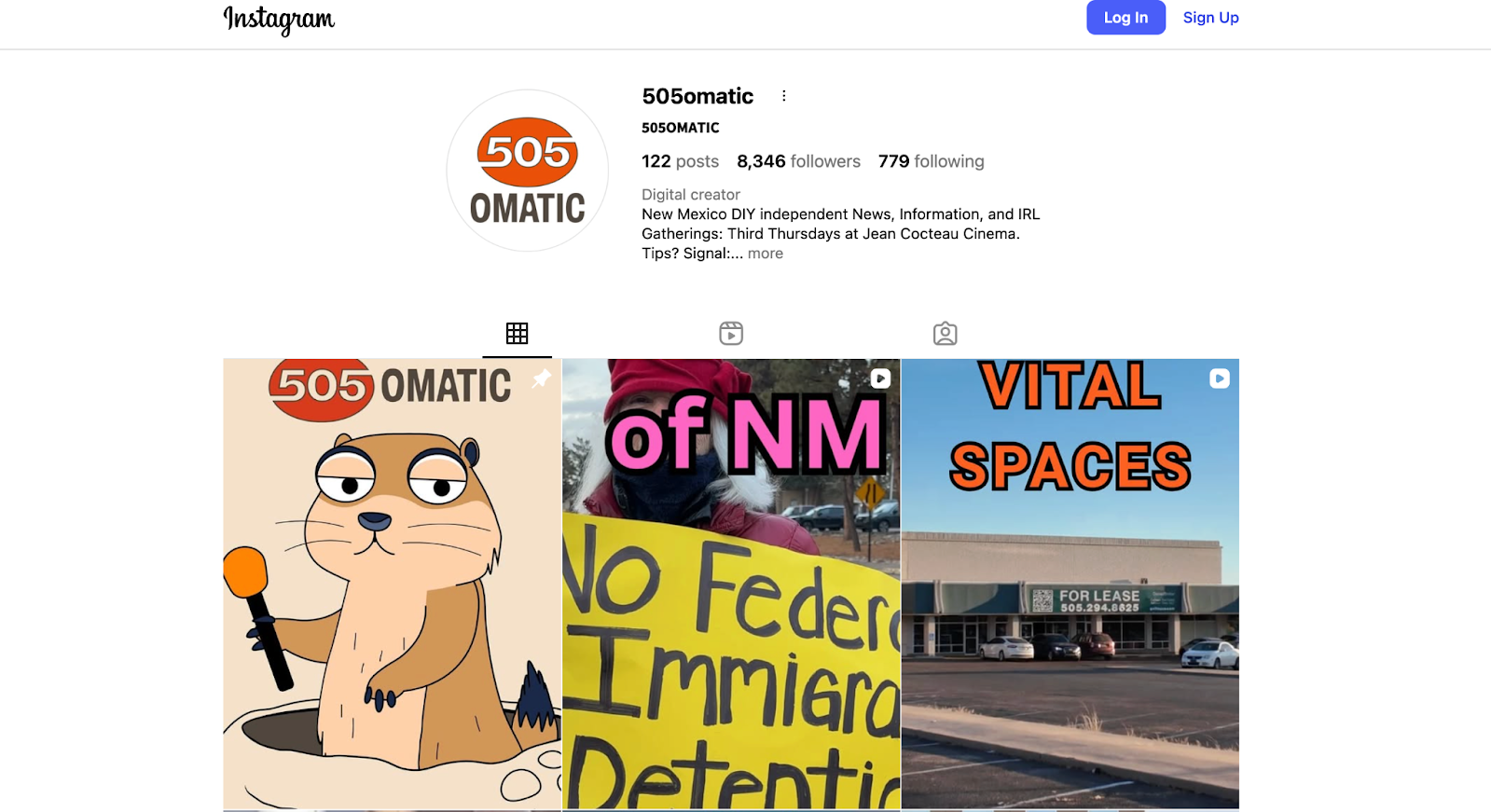View the 779 following list
This screenshot has height=812, width=1491.
[x=931, y=161]
